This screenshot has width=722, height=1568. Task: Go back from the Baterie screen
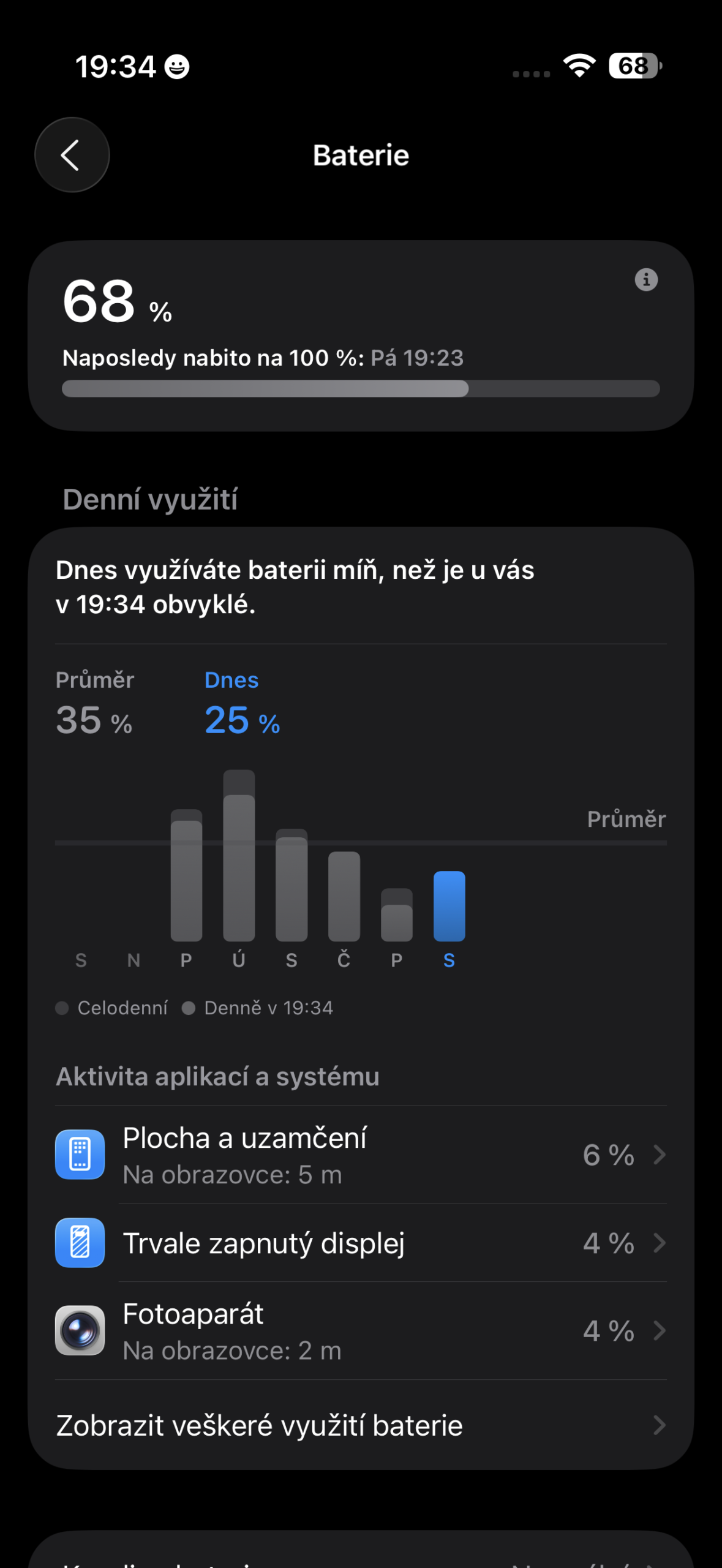point(72,155)
